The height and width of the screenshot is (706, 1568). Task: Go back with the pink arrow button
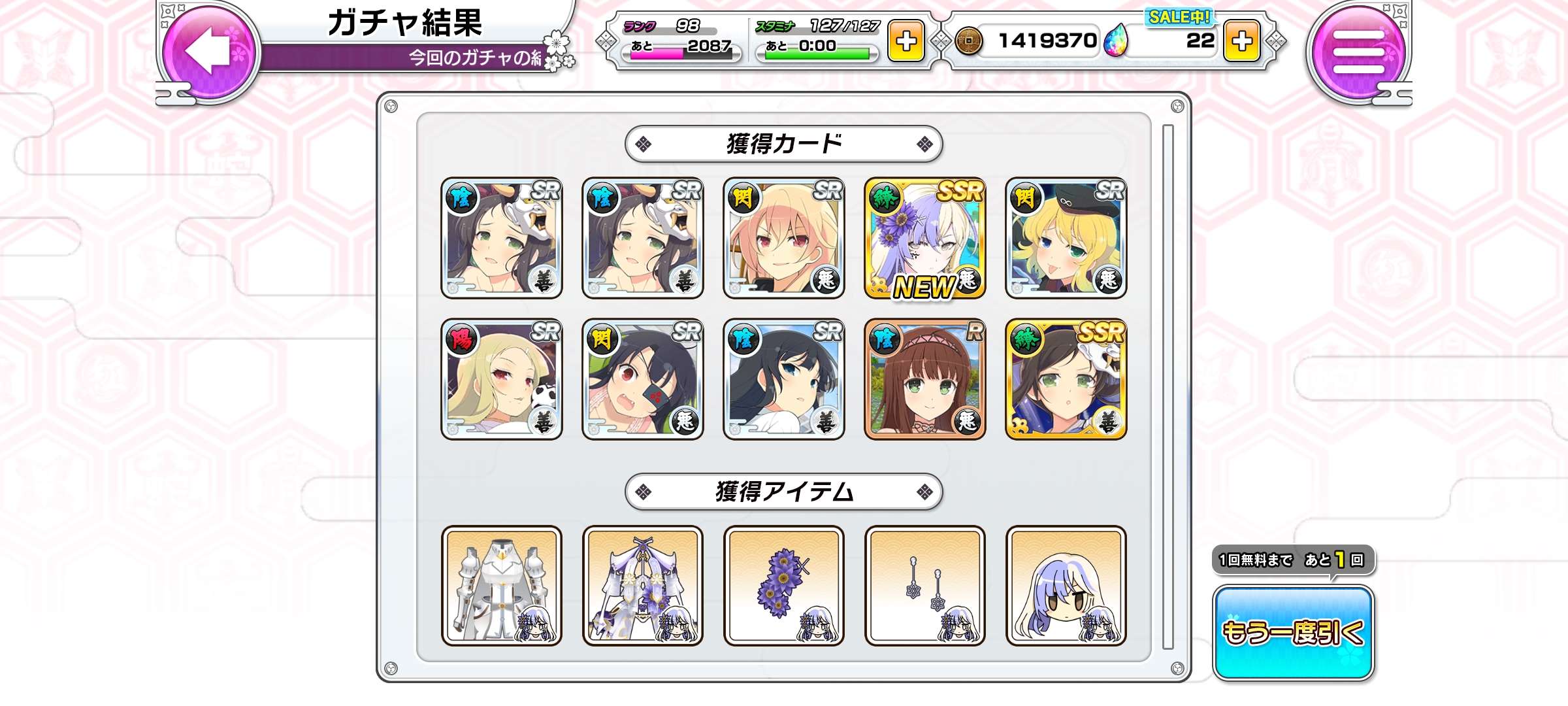tap(209, 51)
